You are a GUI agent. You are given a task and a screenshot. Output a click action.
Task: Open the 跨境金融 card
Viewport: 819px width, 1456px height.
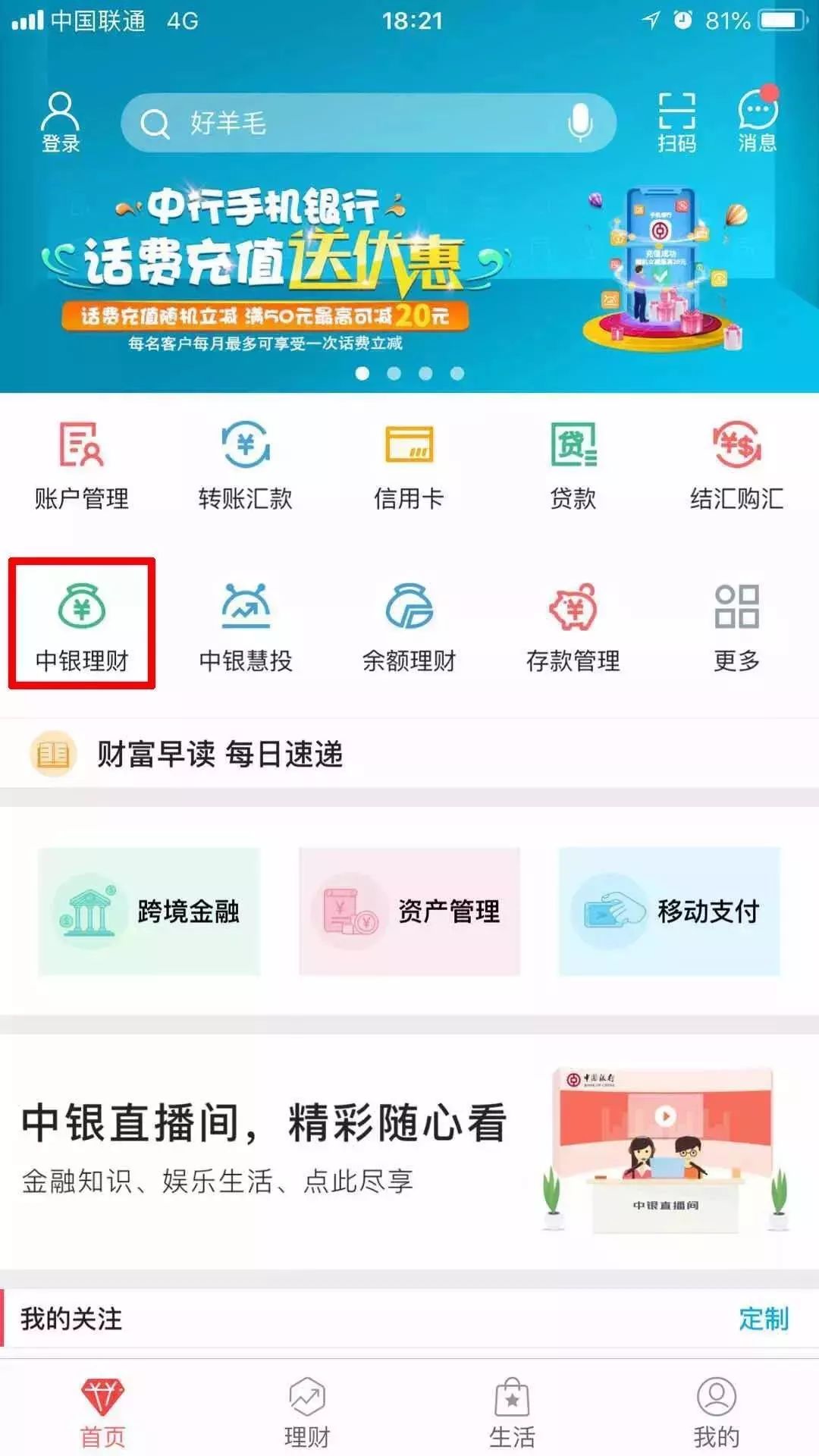coord(149,912)
